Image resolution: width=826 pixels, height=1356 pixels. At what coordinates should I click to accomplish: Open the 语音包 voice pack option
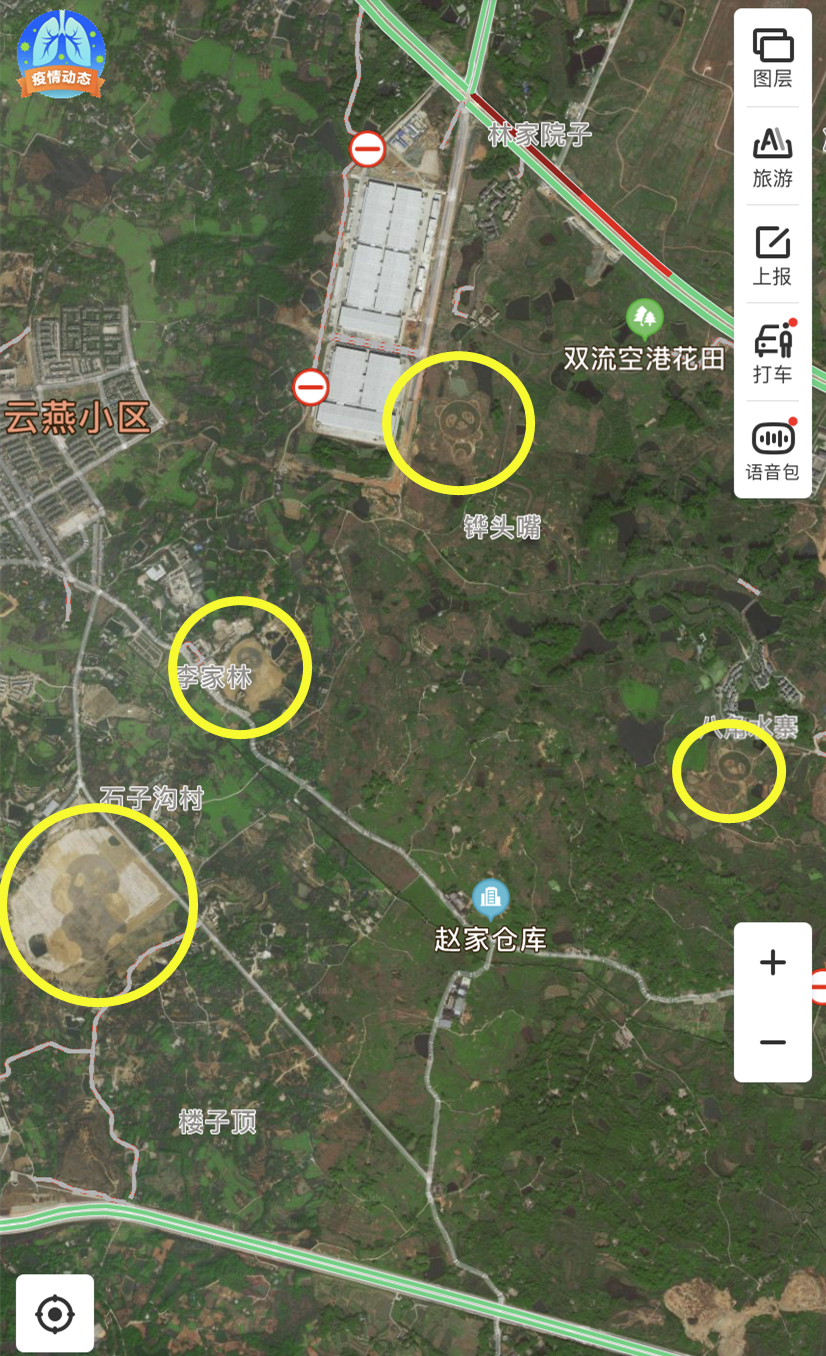[x=772, y=450]
